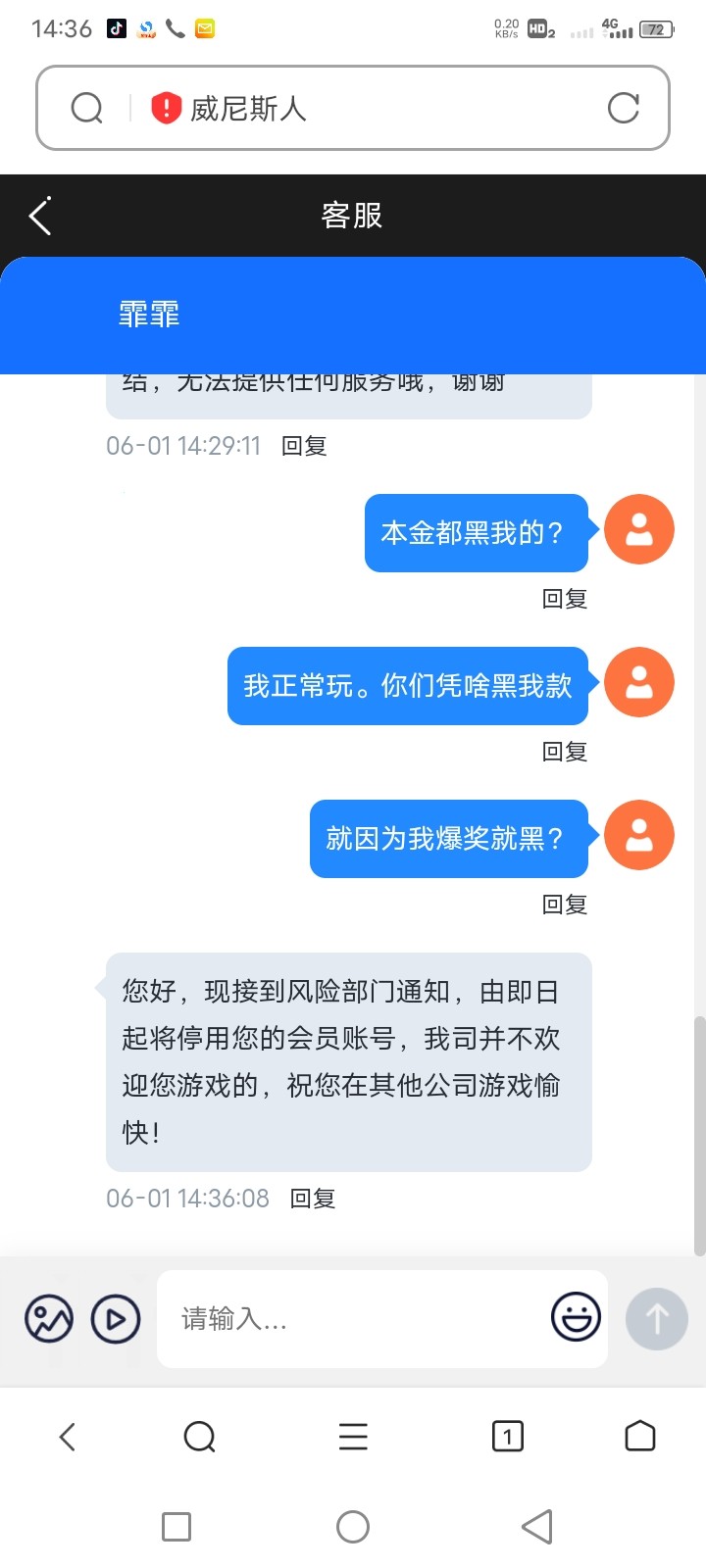Tap 回复 under the 06-01 14:36:08 message
Screen dimensions: 706x1568
[313, 1199]
